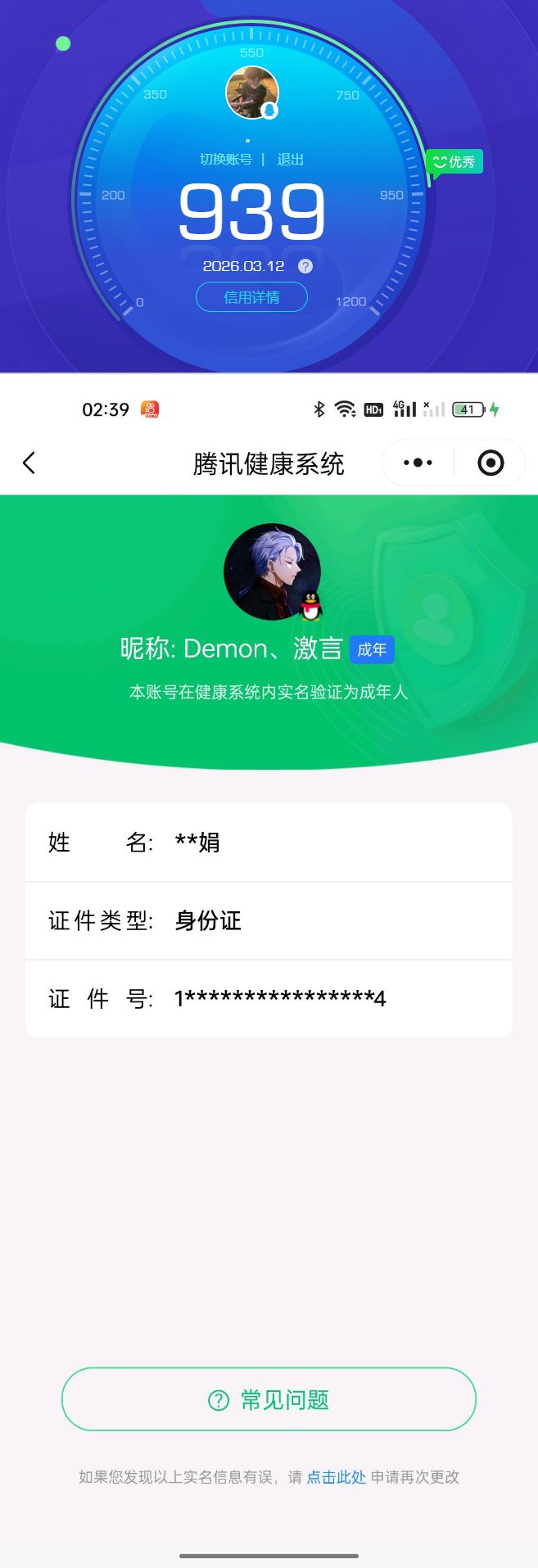The height and width of the screenshot is (1568, 538).
Task: Go back from 腾讯健康系统 page
Action: (29, 463)
